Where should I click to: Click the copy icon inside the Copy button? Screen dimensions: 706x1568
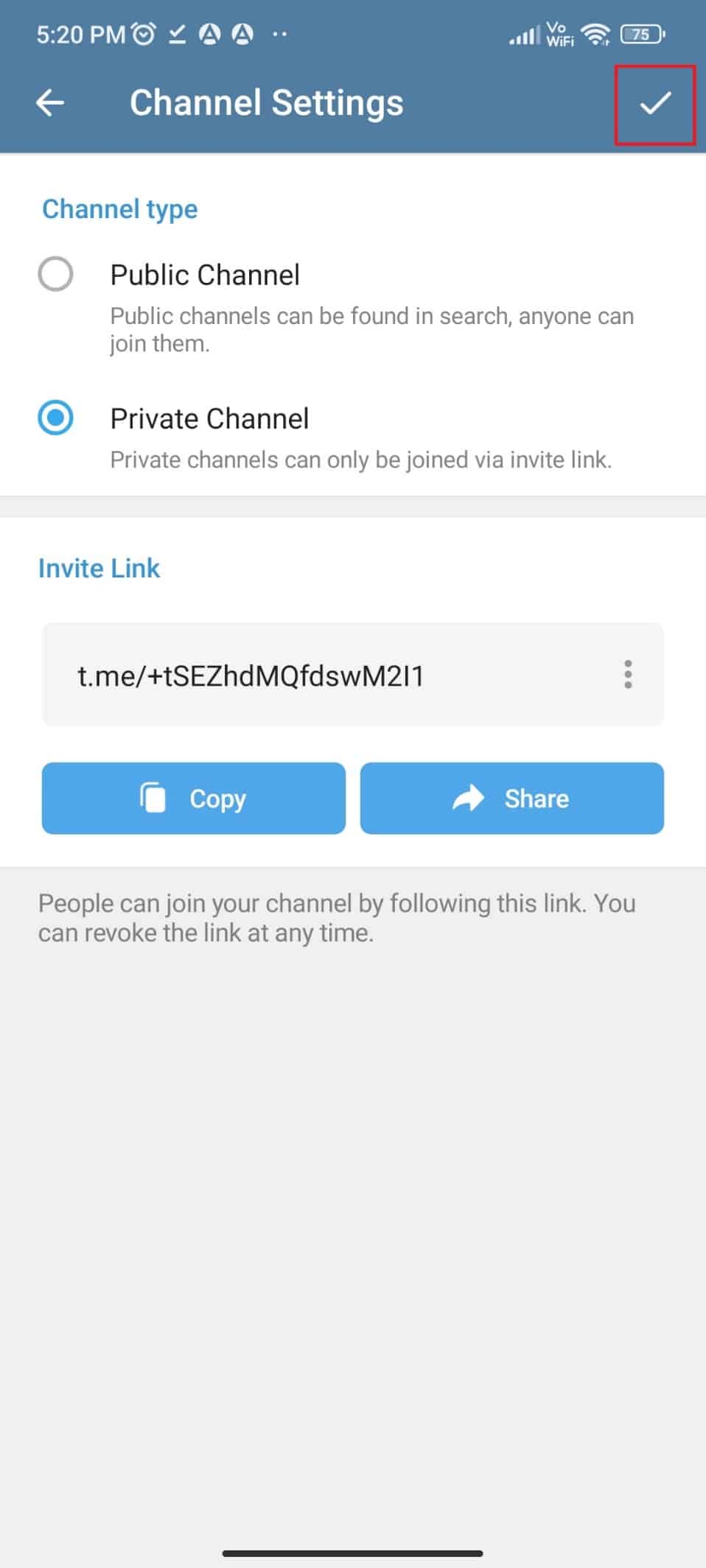coord(153,798)
